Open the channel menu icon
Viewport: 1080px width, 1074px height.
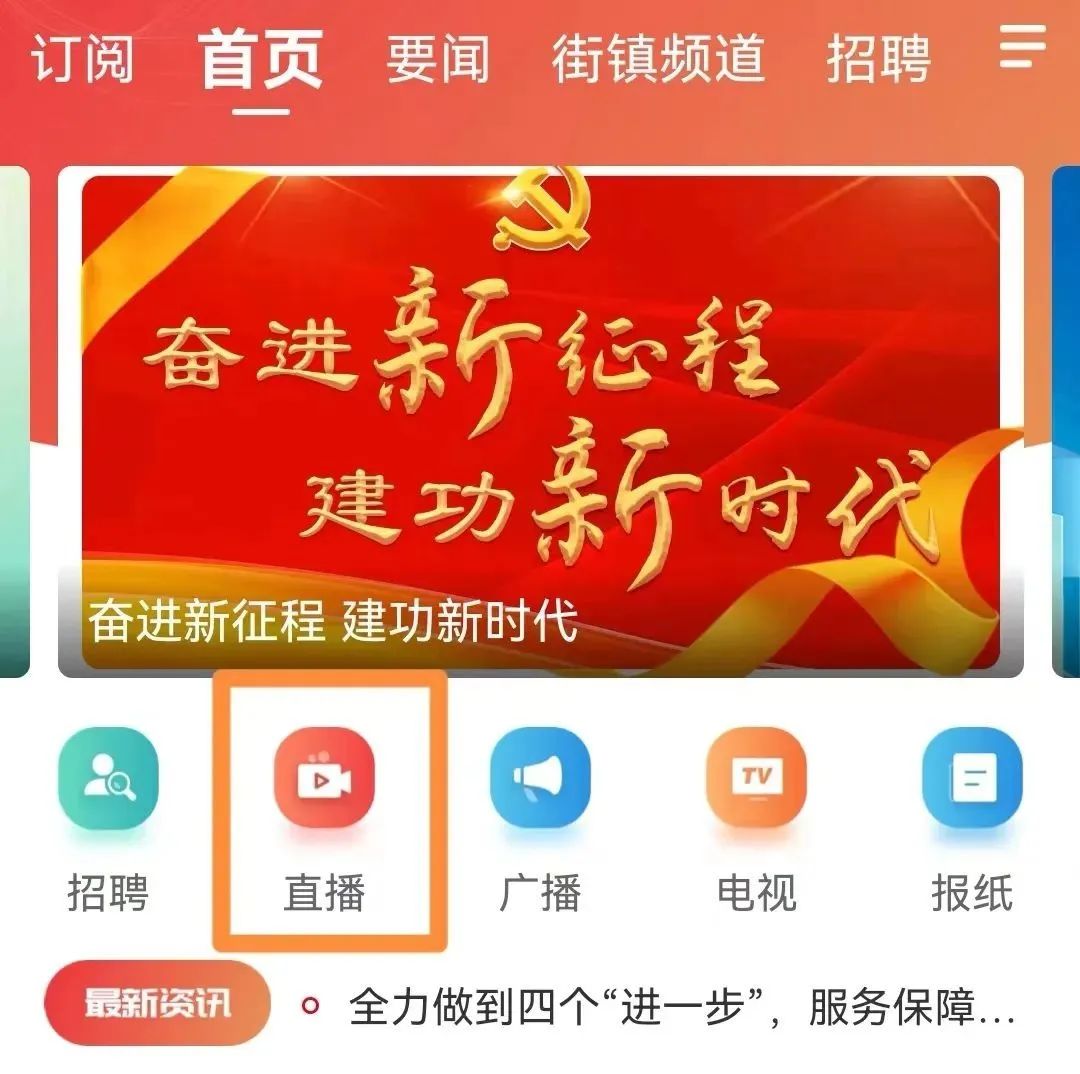[x=1022, y=46]
